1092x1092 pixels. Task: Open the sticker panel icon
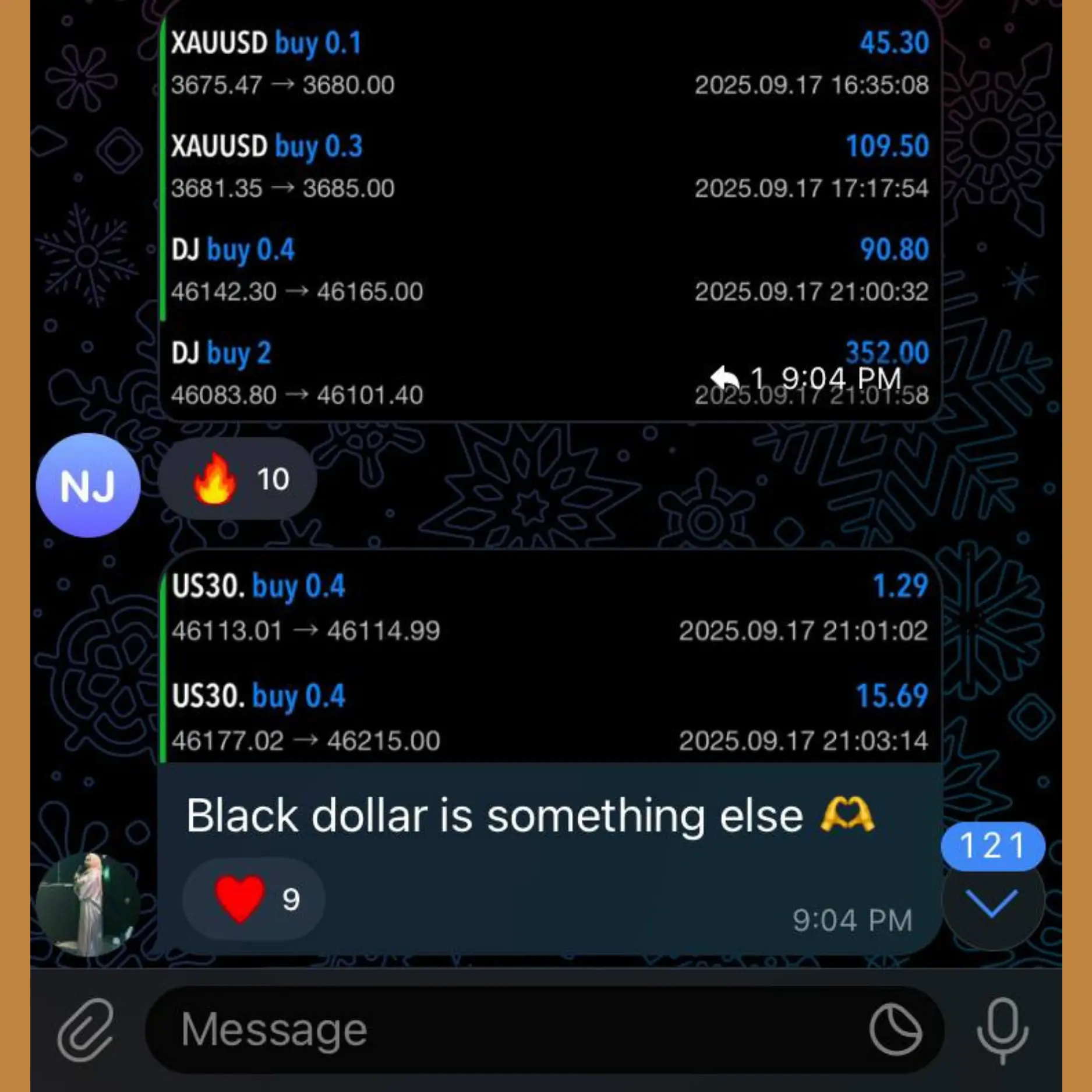895,1030
